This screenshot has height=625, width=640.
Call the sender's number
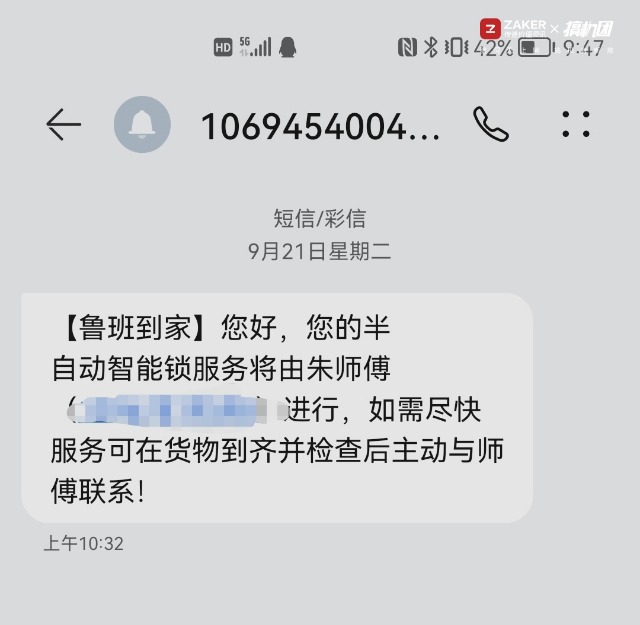[490, 124]
